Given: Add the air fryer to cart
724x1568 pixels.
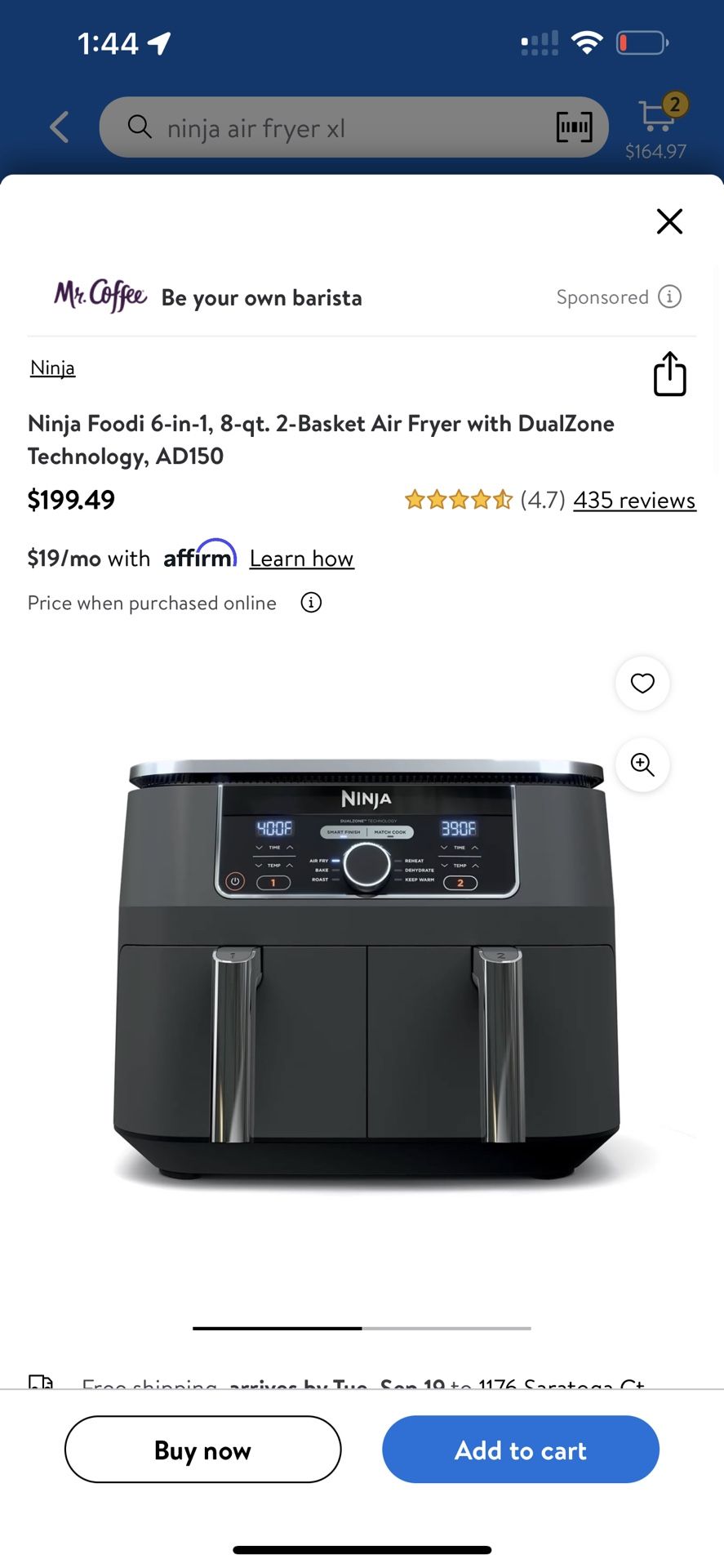Looking at the screenshot, I should [520, 1450].
